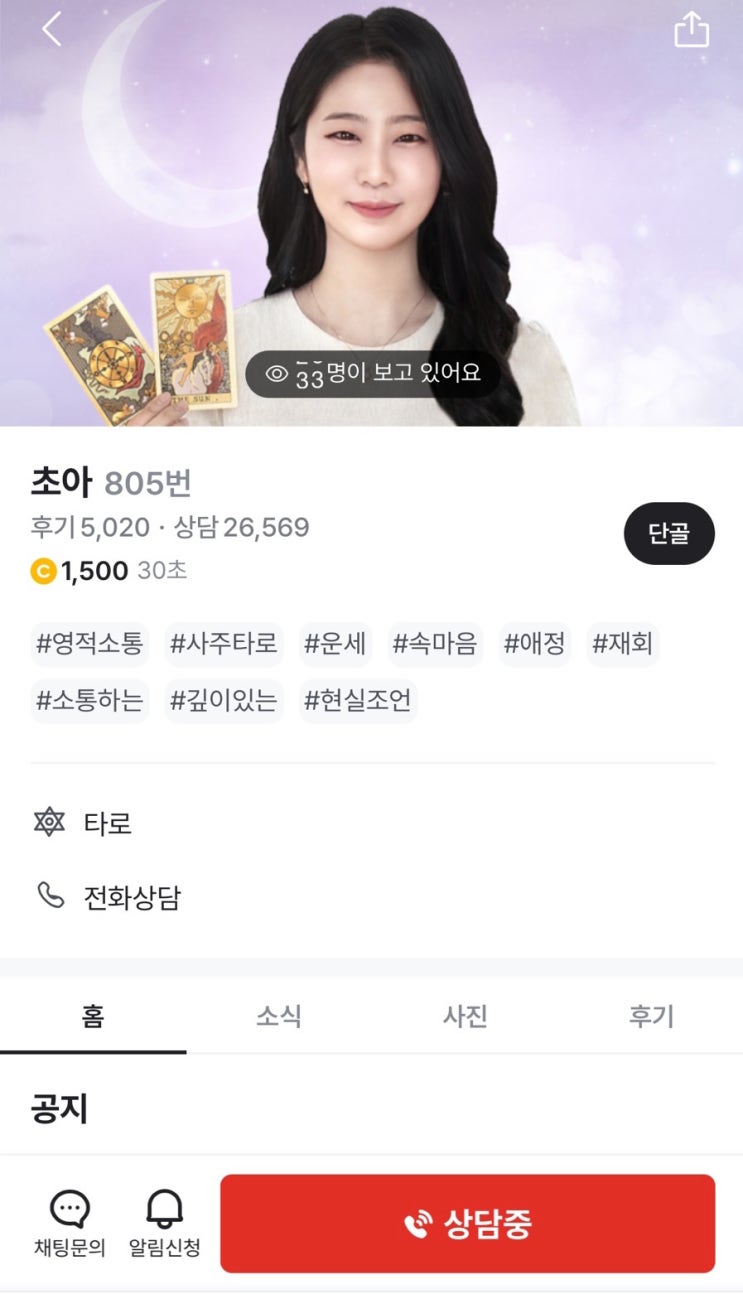This screenshot has height=1294, width=743.
Task: Switch to the 소식 tab
Action: coord(279,1017)
